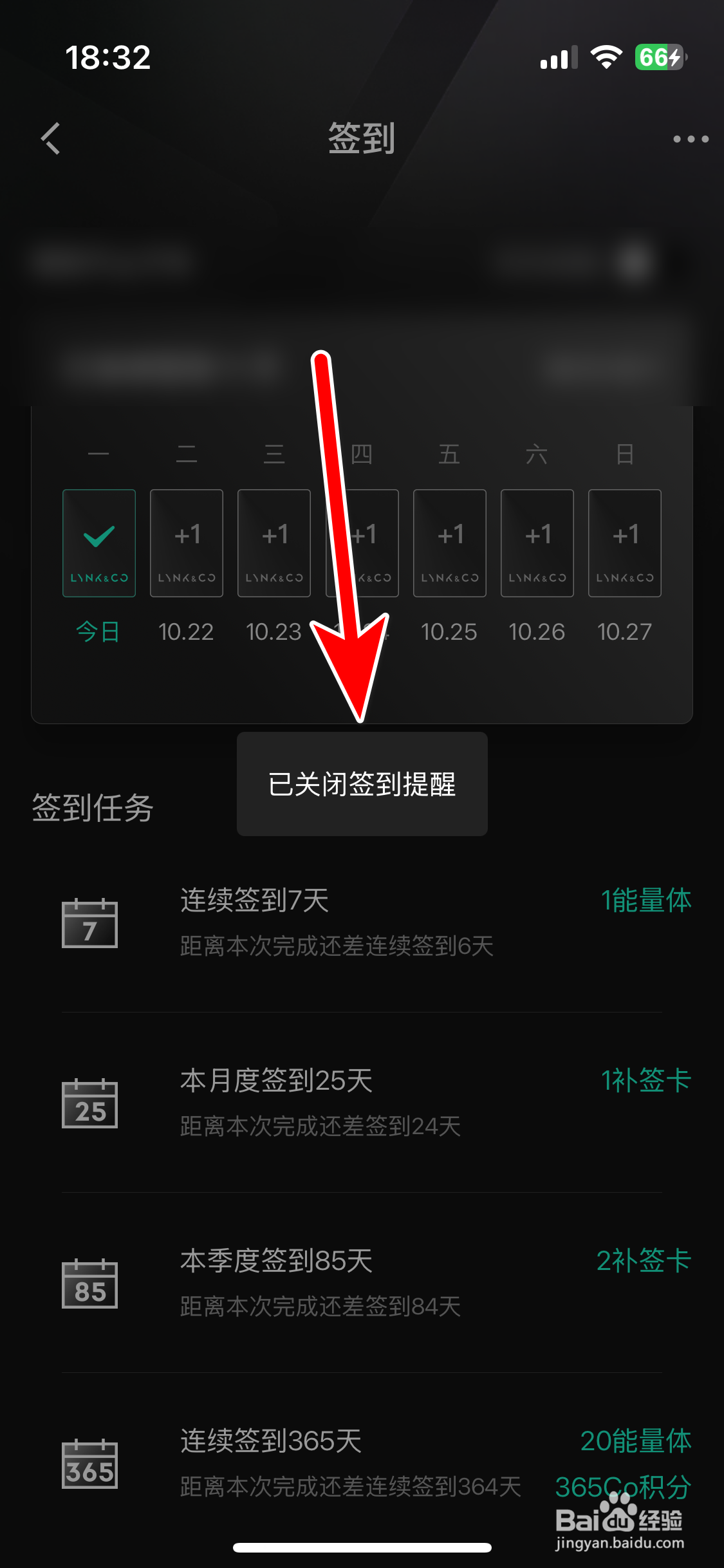The image size is (724, 1568).
Task: Enable the 10.24 check-in card under arrow
Action: click(362, 543)
